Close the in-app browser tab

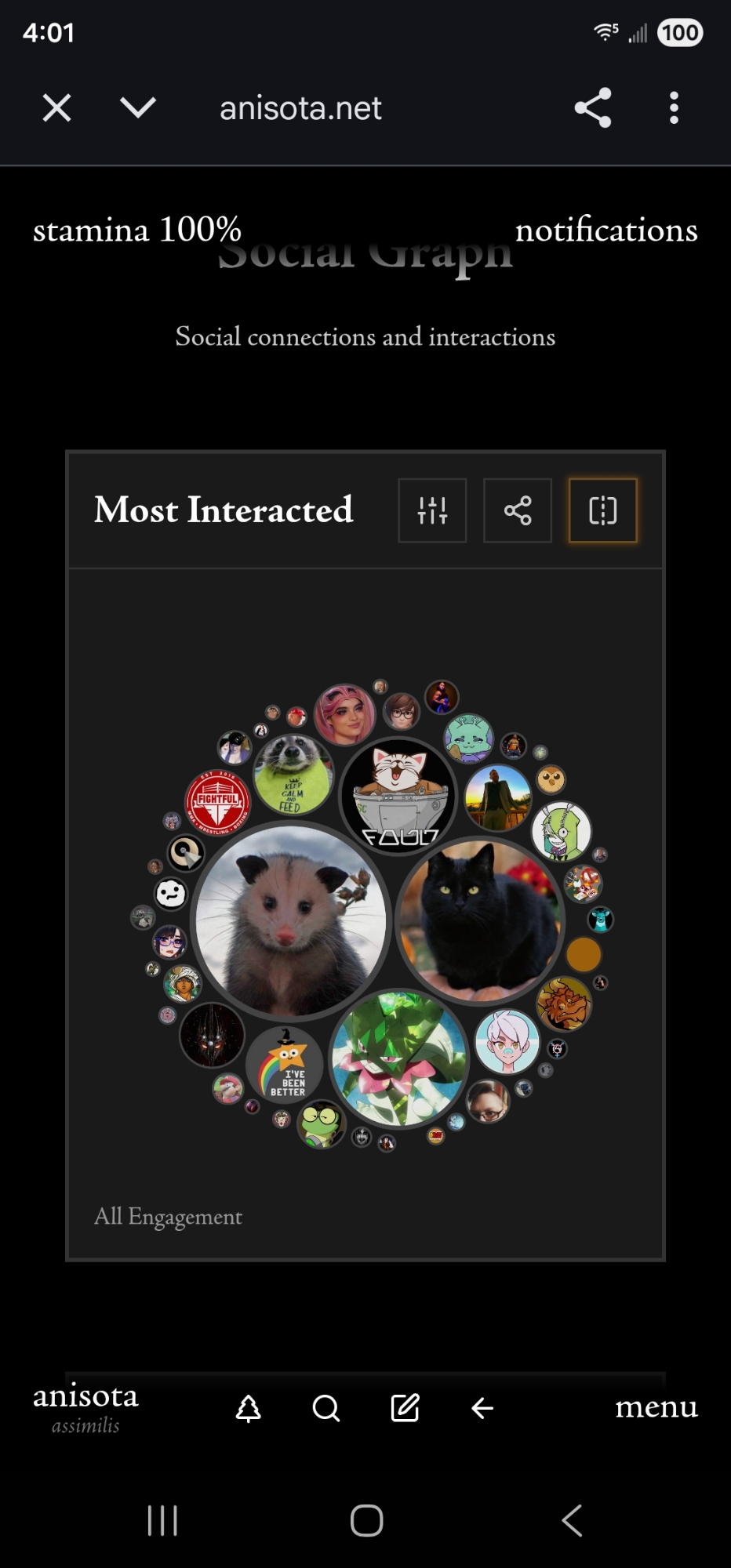(56, 108)
